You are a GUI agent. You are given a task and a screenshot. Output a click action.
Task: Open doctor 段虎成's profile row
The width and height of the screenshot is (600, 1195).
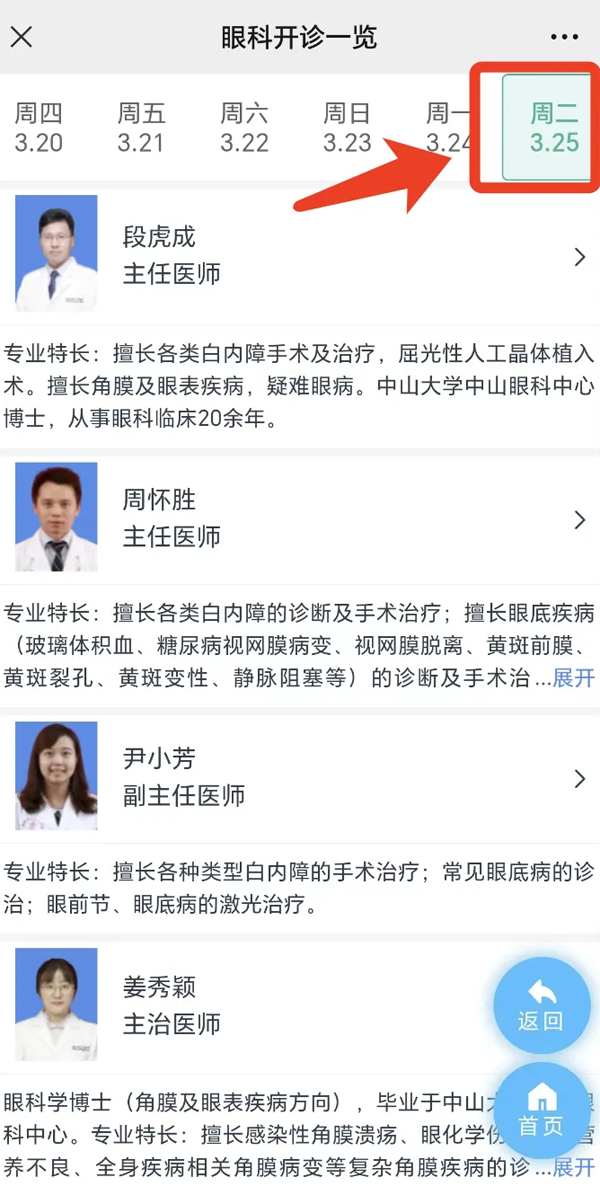[x=300, y=256]
